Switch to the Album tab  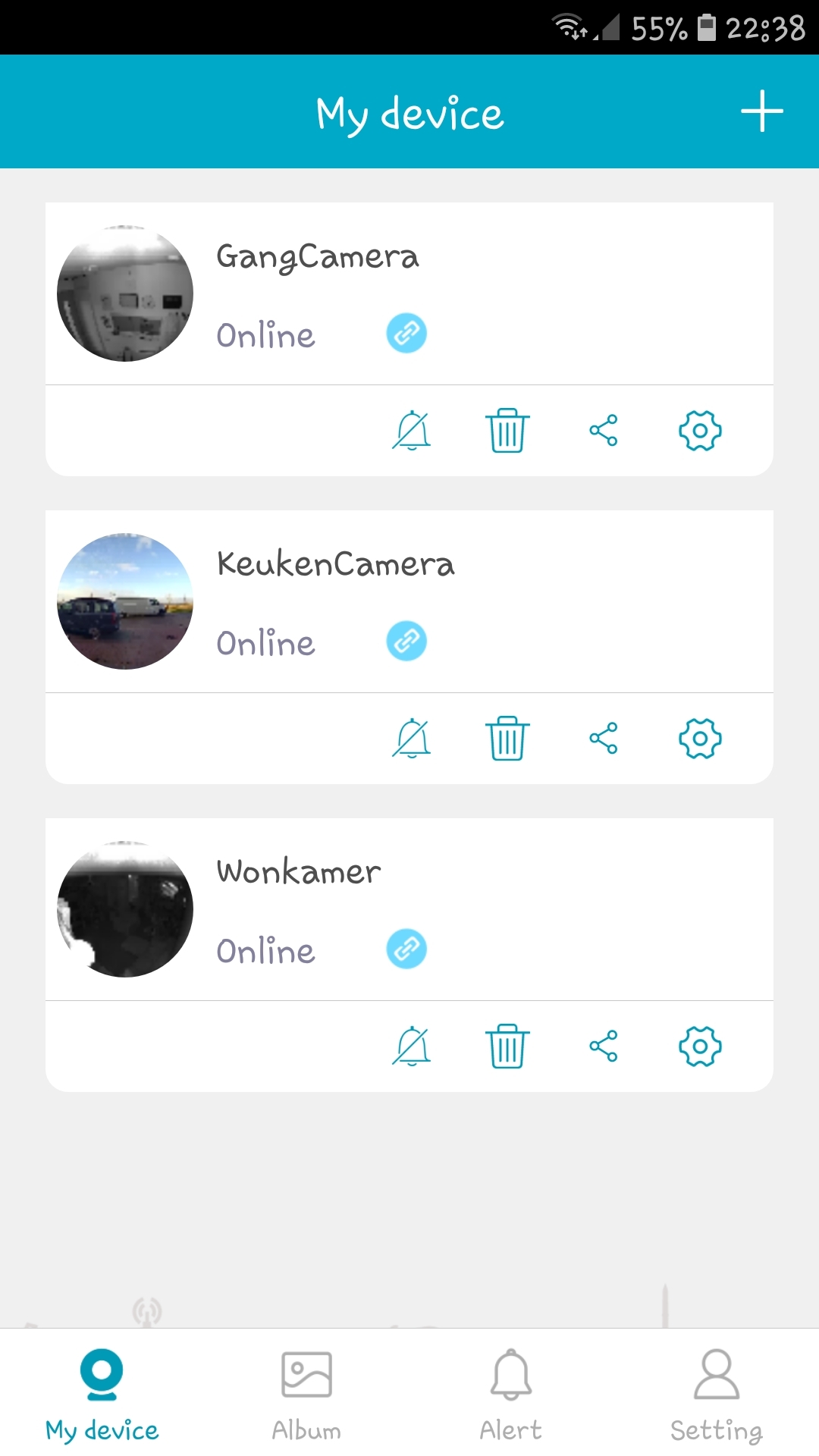(x=306, y=1394)
